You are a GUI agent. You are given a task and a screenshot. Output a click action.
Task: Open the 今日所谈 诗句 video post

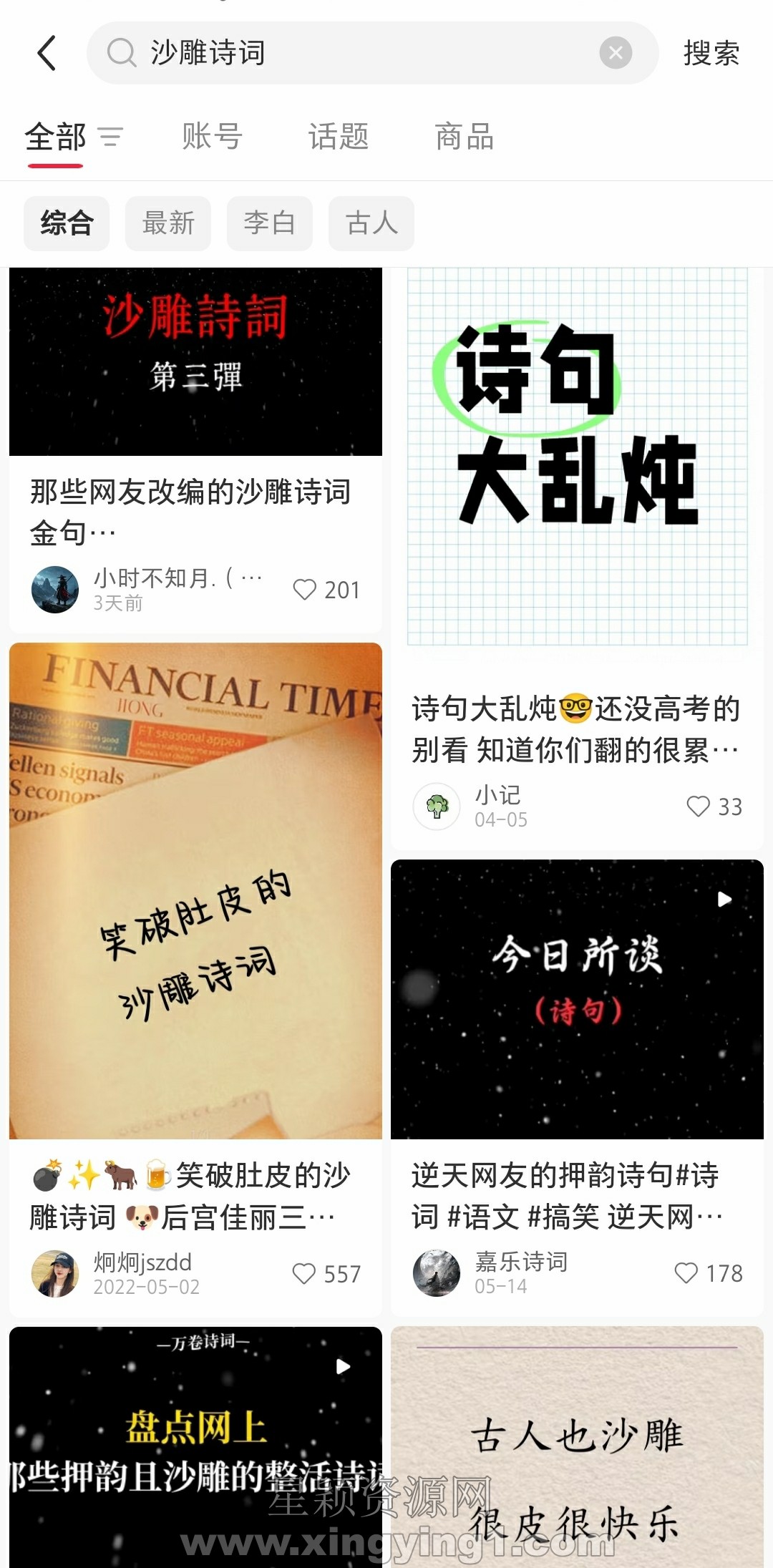tap(577, 998)
